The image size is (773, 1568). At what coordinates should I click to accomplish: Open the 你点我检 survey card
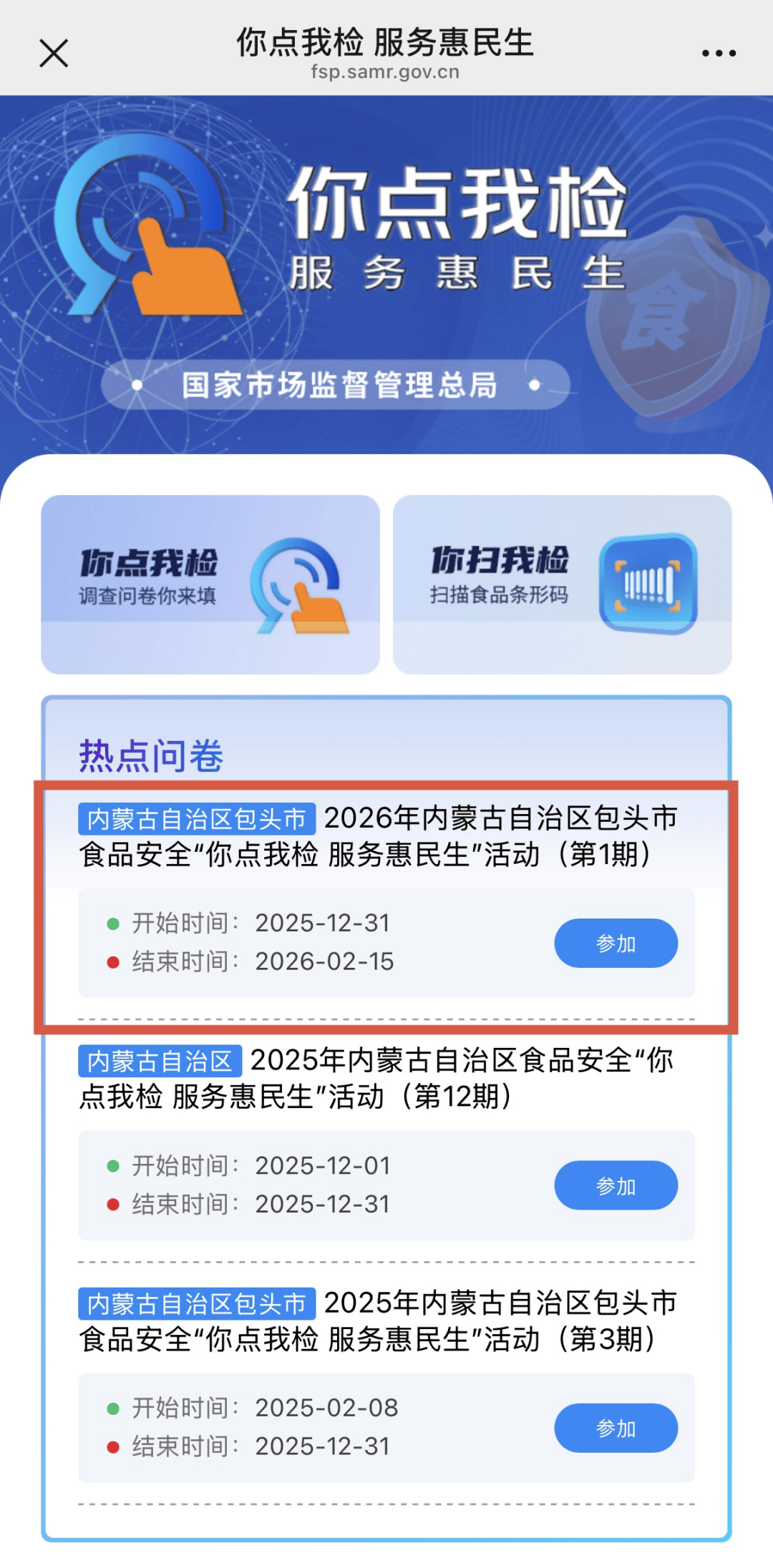(x=210, y=584)
